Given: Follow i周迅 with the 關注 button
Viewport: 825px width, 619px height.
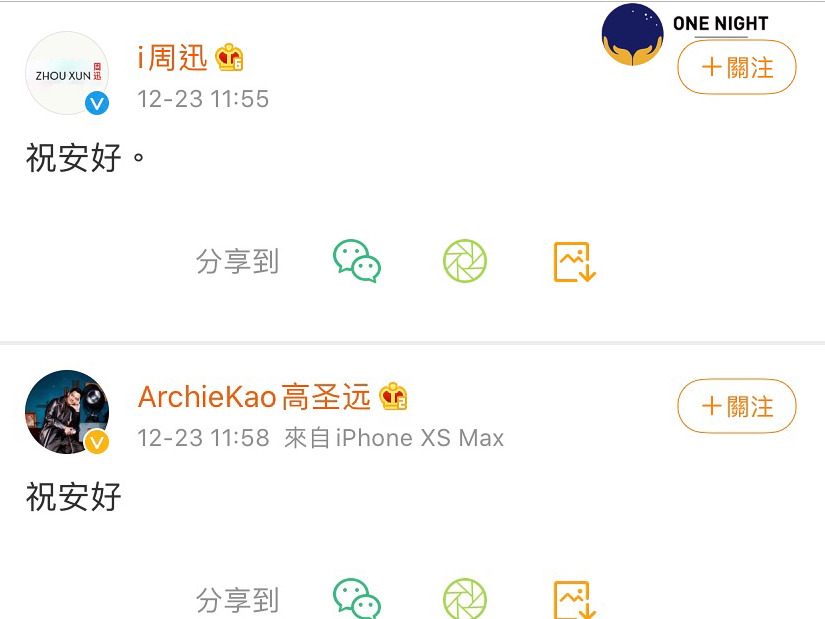Looking at the screenshot, I should (737, 68).
